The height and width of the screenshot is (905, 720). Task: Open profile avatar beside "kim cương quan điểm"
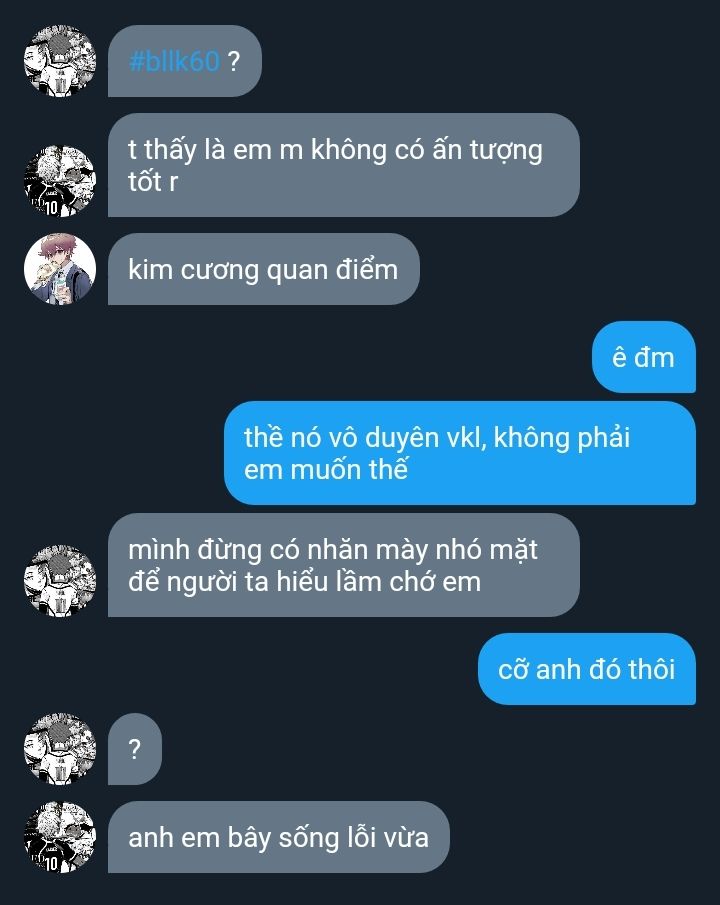point(60,268)
